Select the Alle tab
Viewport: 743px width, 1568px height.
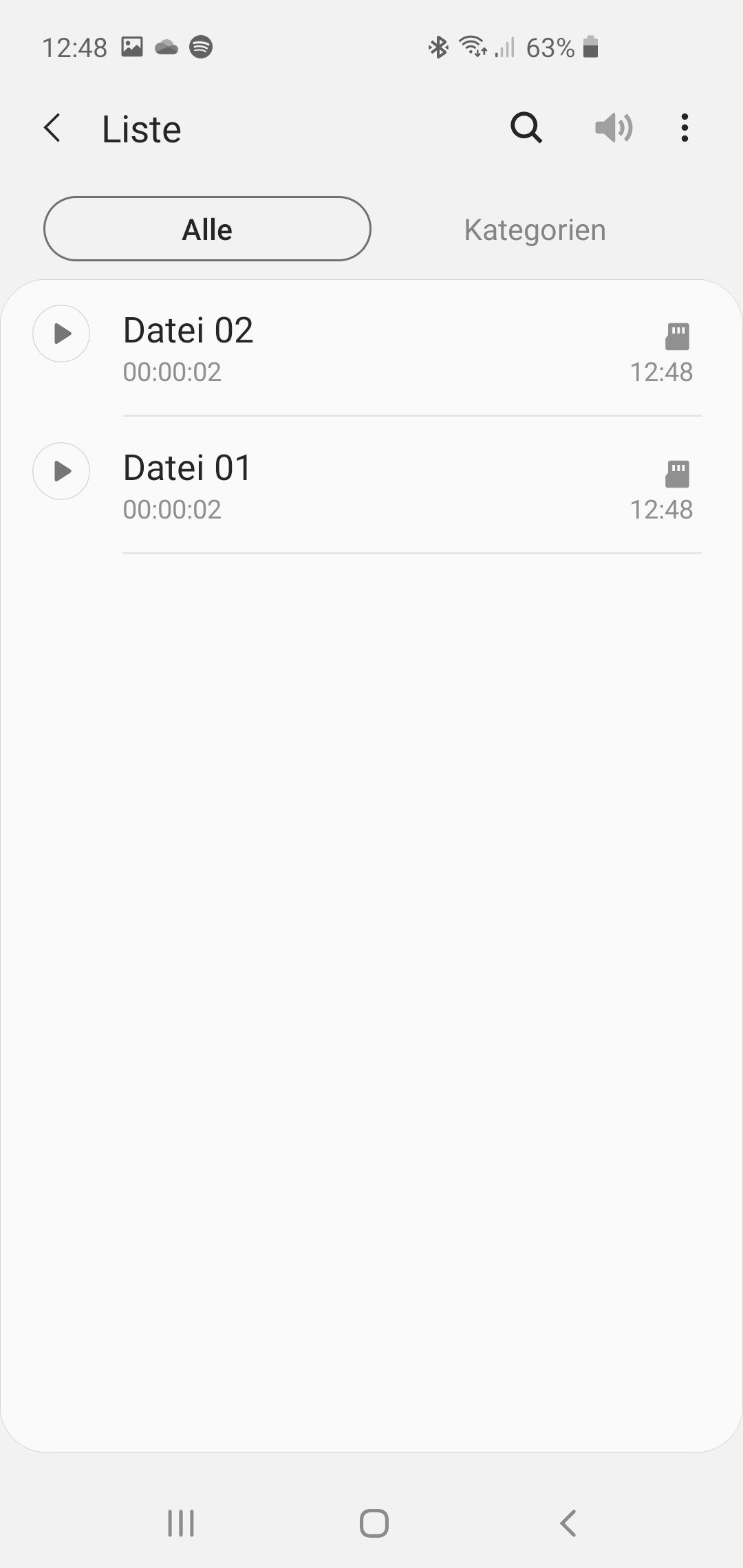tap(207, 229)
